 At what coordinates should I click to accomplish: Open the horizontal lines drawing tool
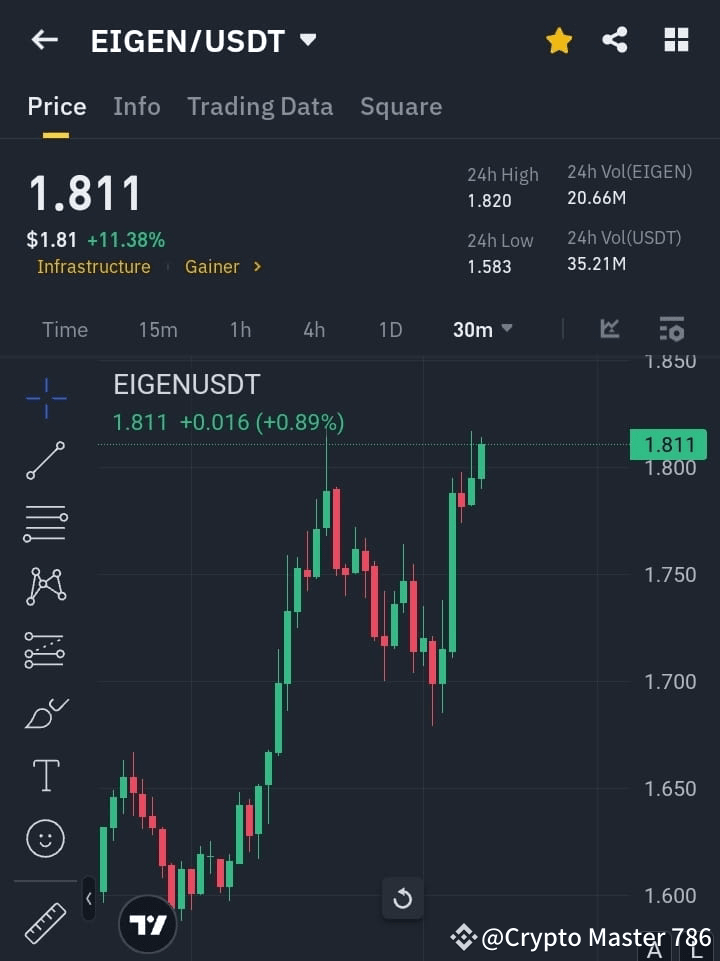click(x=45, y=524)
